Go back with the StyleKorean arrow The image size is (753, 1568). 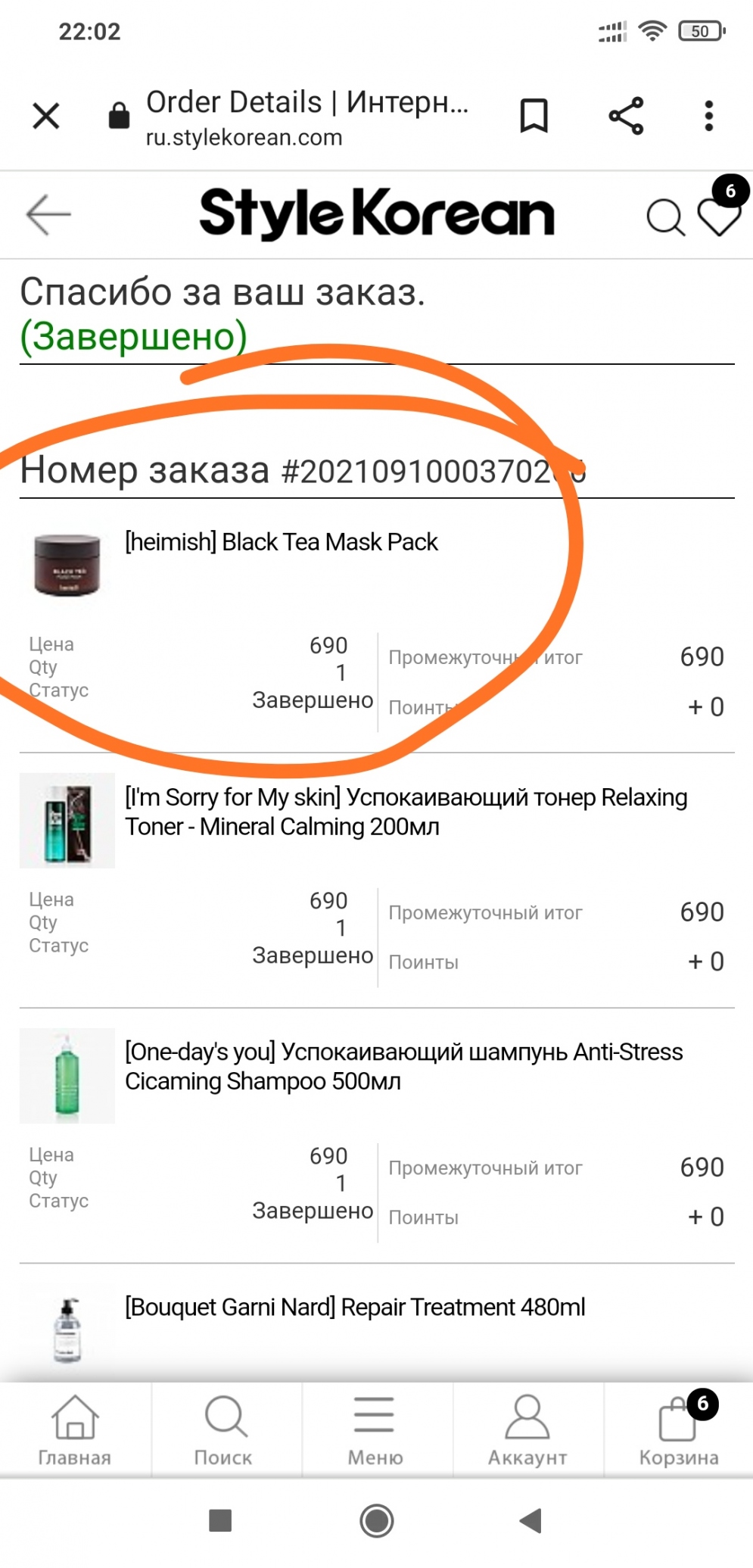pyautogui.click(x=48, y=214)
